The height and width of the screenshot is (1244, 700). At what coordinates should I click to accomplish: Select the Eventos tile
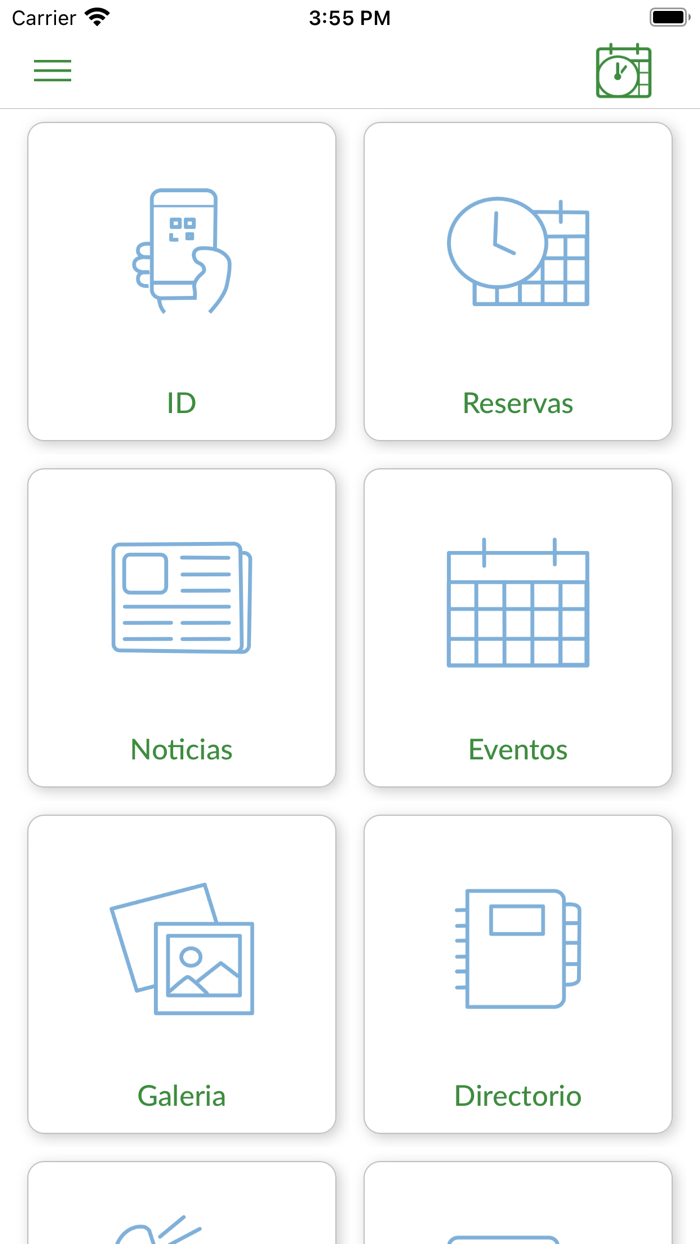[518, 627]
